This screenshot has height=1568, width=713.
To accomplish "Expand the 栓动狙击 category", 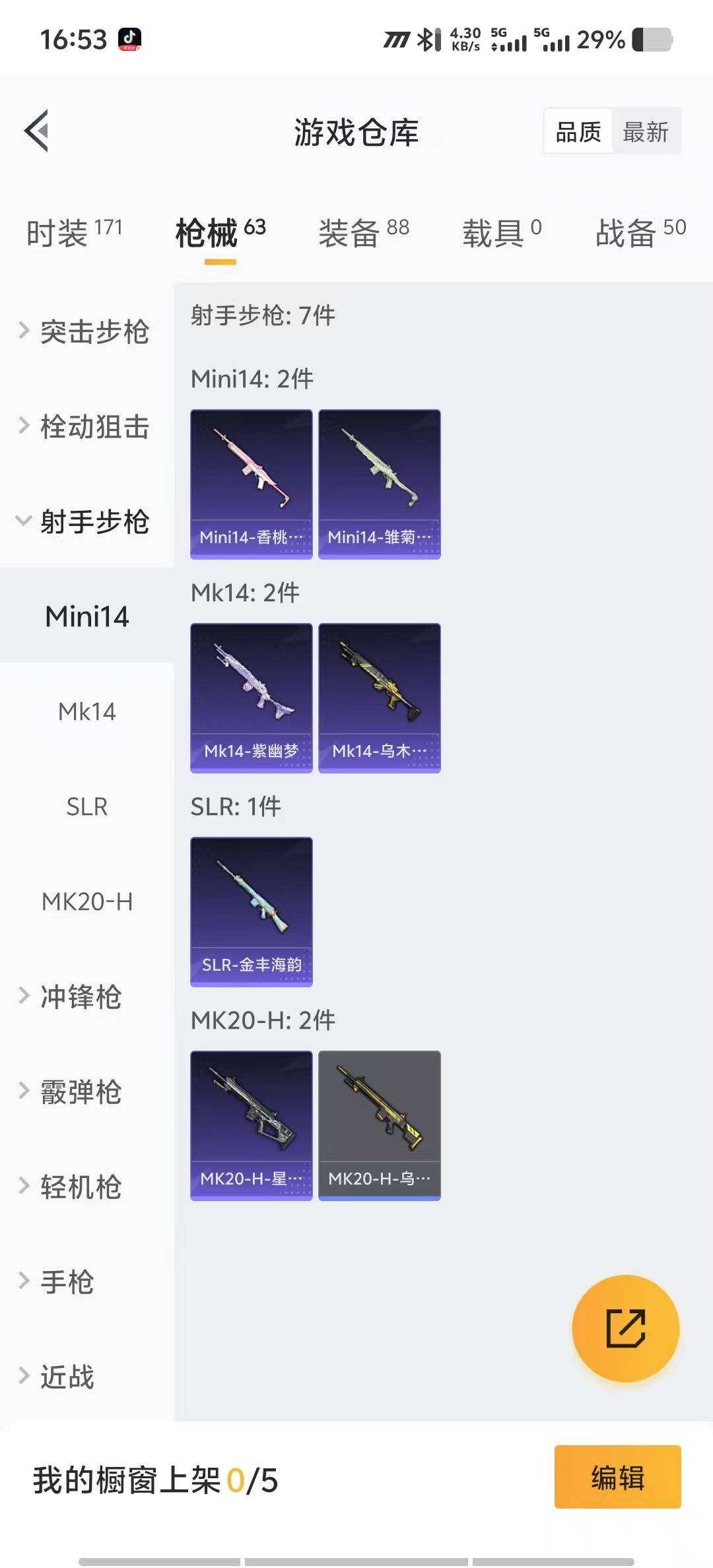I will (x=86, y=426).
